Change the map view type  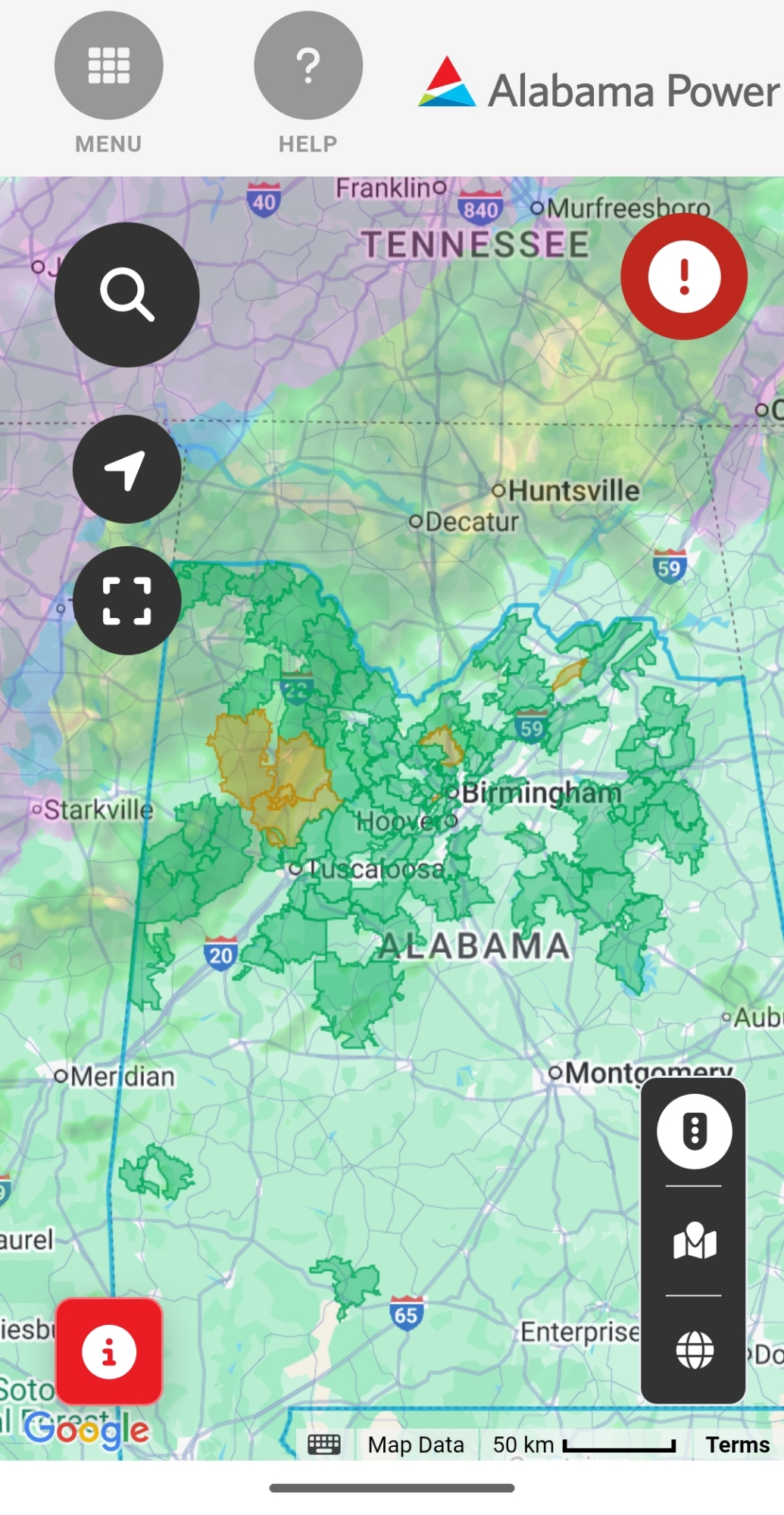[x=694, y=1241]
